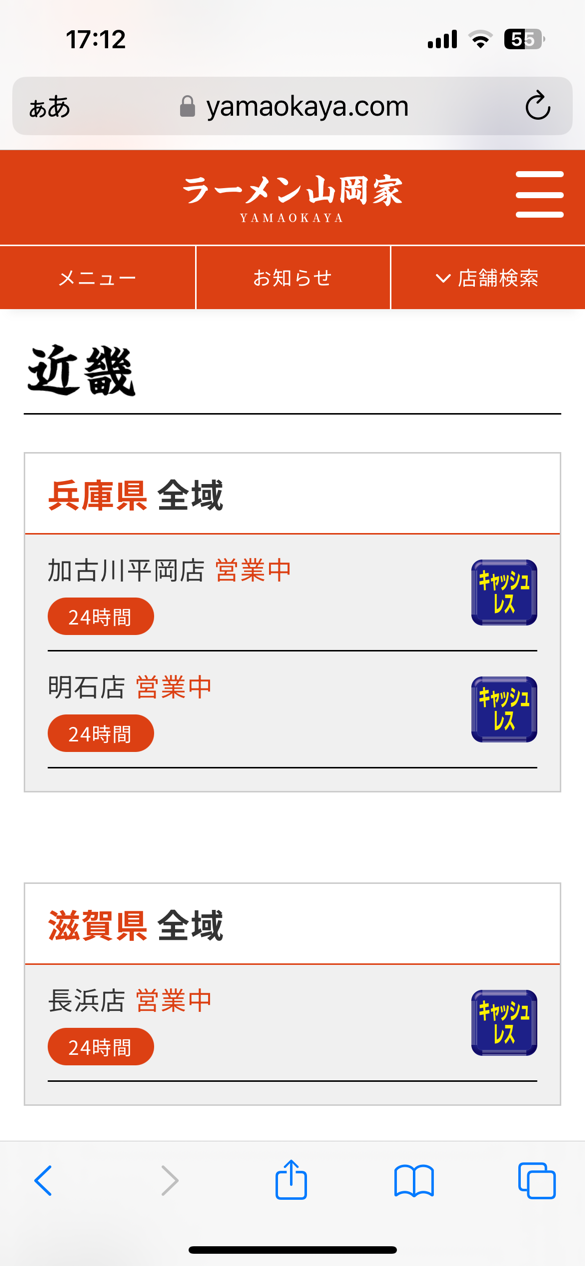Open the 明石店 store listing
Viewport: 585px width, 1266px height.
pyautogui.click(x=86, y=687)
